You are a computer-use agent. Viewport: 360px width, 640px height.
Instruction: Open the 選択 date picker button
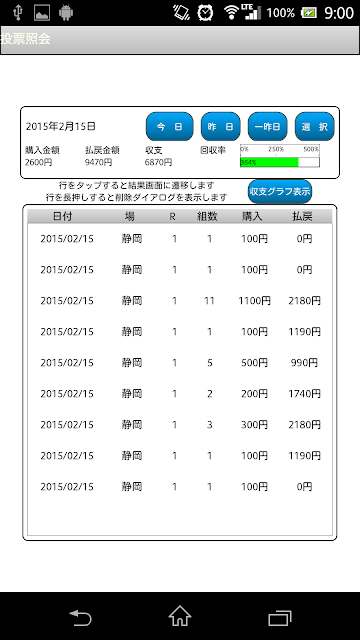(315, 127)
